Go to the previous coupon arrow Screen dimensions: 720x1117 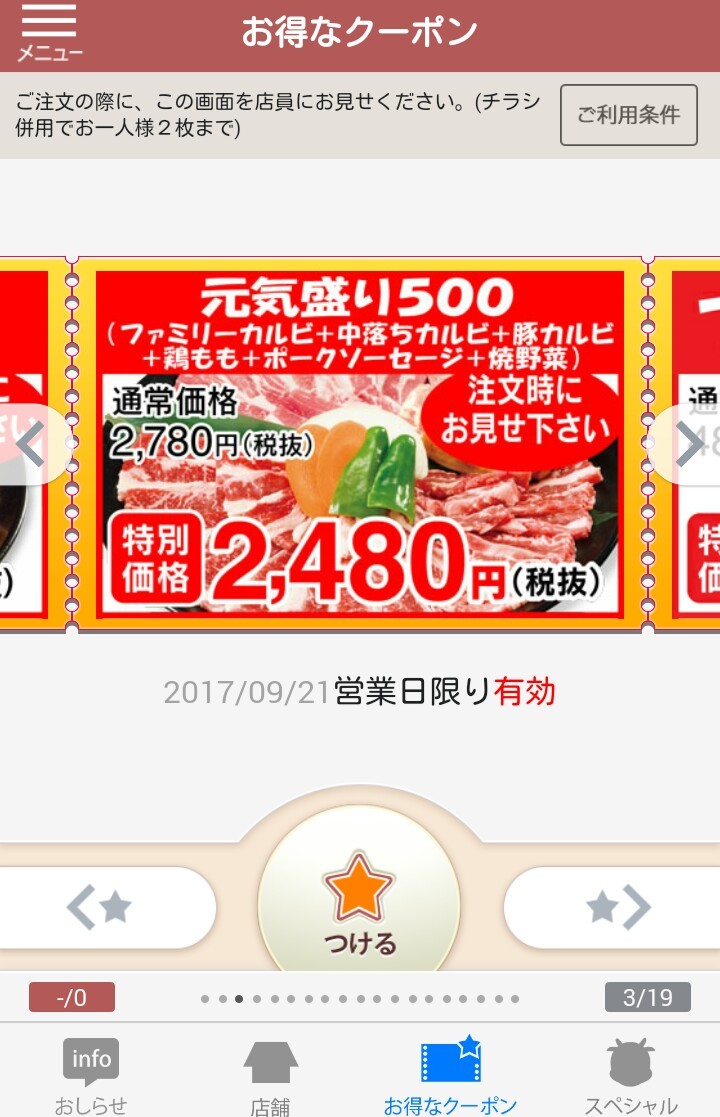click(30, 445)
